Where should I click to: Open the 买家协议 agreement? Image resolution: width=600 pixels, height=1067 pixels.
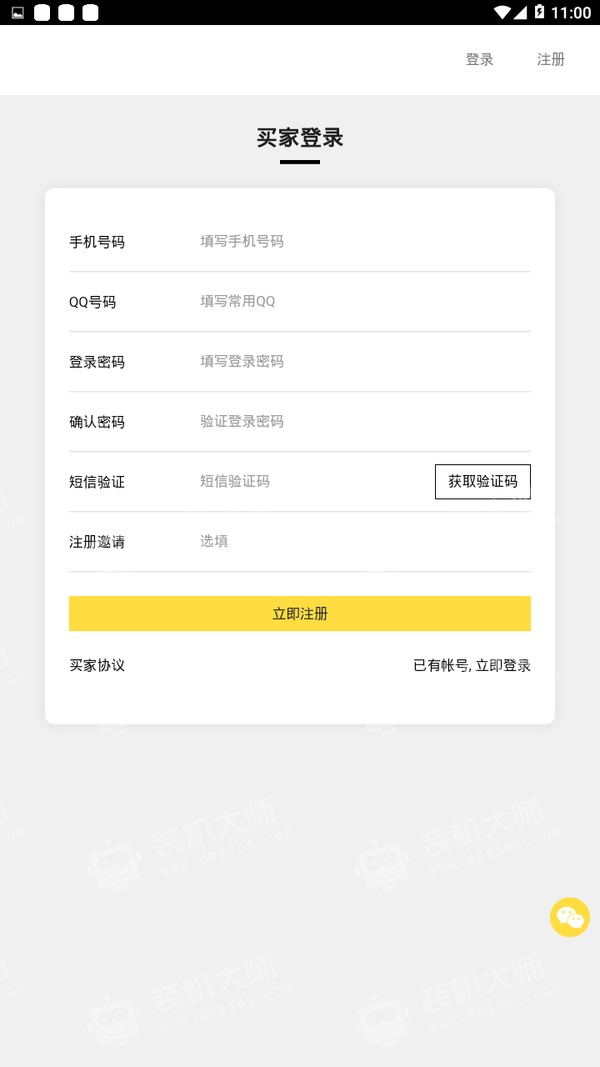97,665
